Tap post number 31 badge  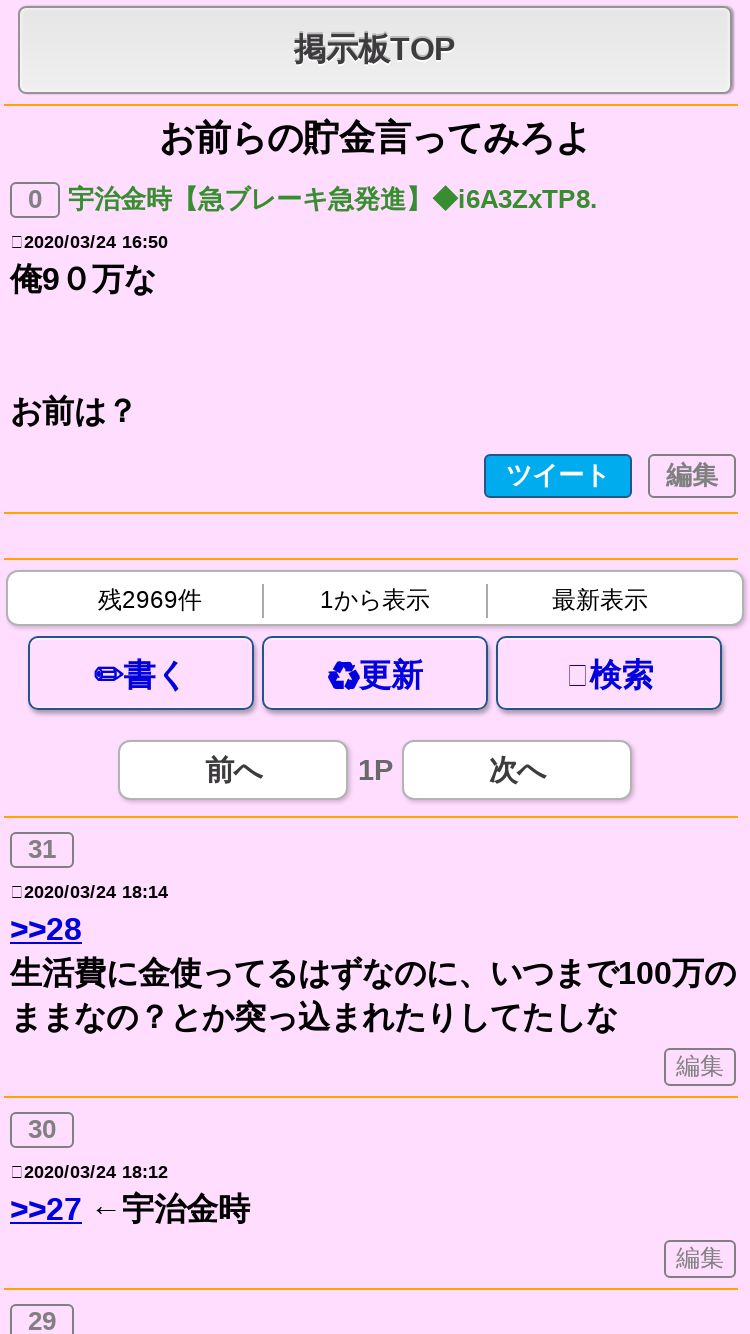point(42,850)
